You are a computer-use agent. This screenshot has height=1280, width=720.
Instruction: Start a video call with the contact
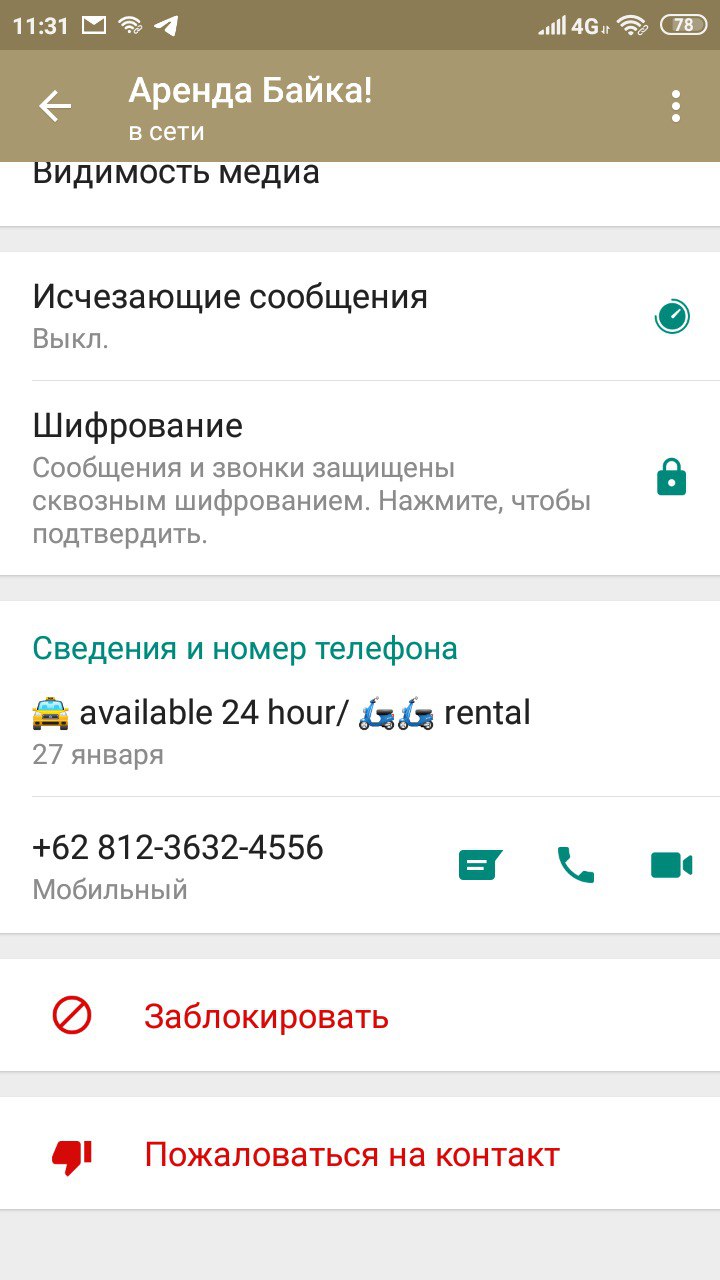tap(672, 865)
